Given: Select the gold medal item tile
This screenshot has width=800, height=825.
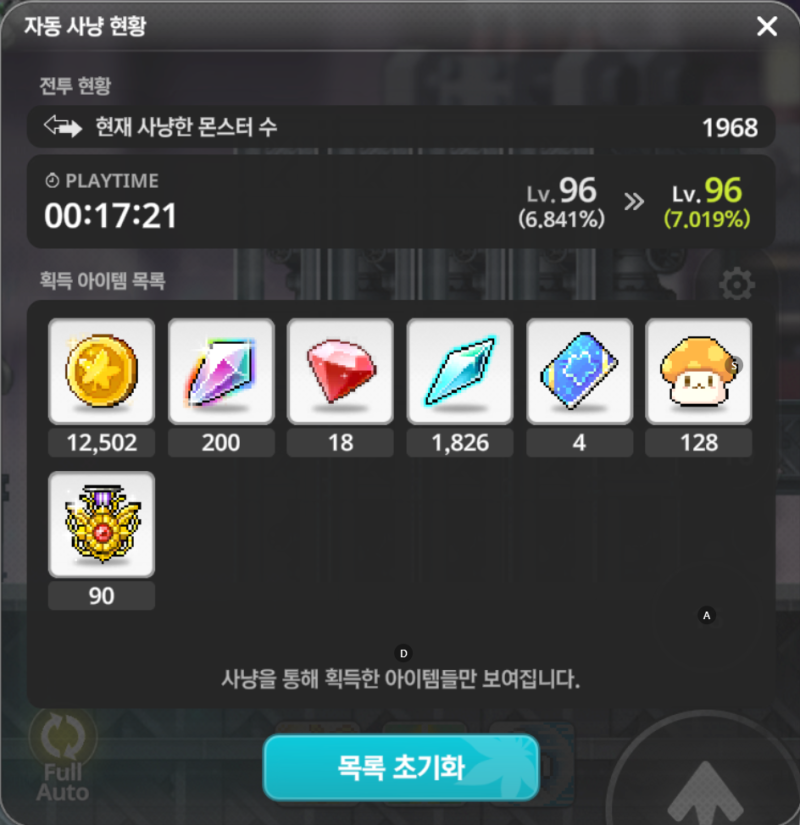Looking at the screenshot, I should [101, 525].
